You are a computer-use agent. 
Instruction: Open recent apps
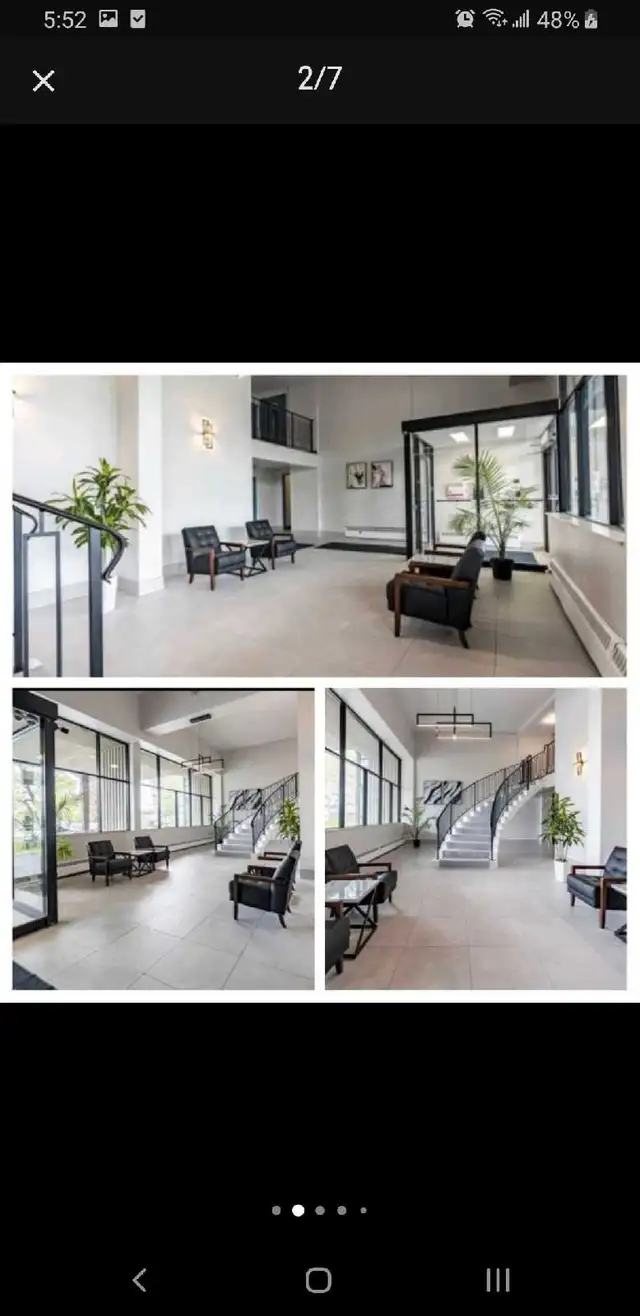coord(497,1279)
